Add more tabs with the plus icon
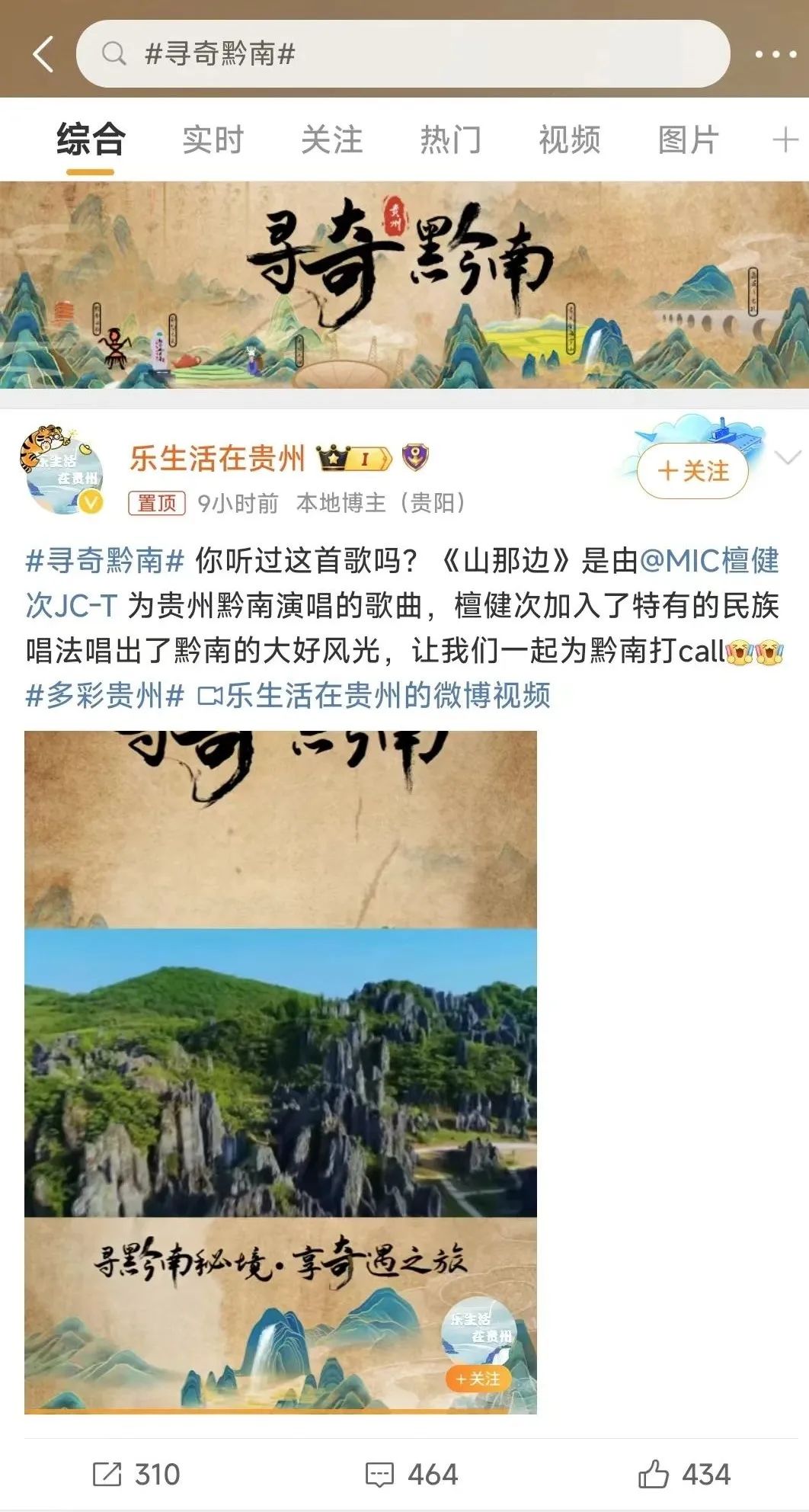Screen dimensions: 809x1512 point(785,140)
